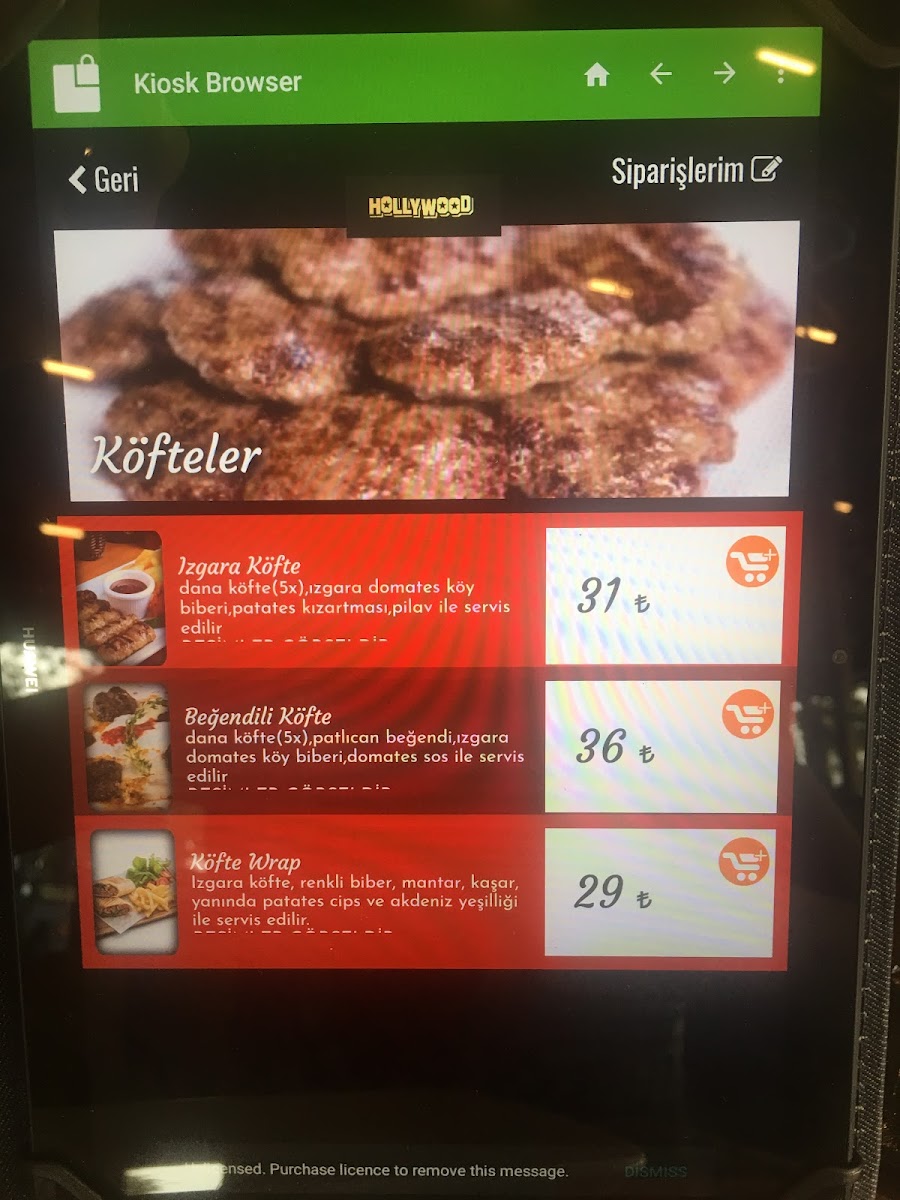Add Beğendili Köfte to the cart

(x=748, y=714)
